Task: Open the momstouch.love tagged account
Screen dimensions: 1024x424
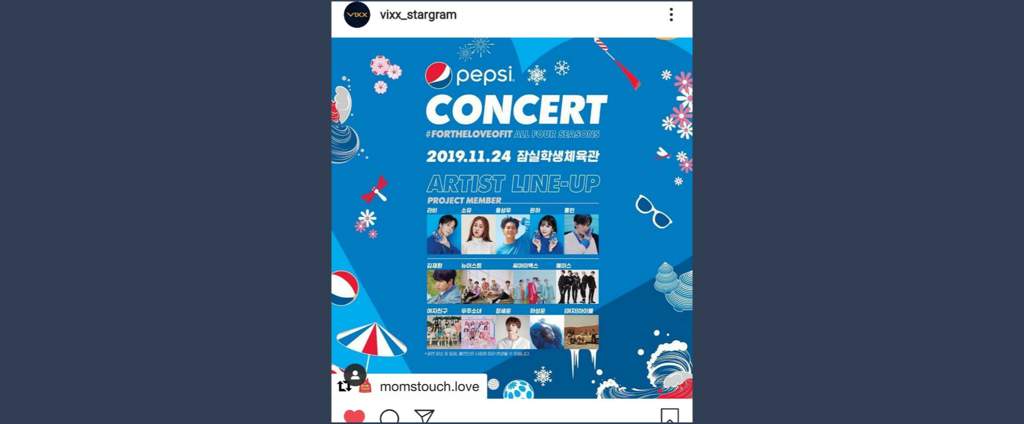Action: pos(429,386)
